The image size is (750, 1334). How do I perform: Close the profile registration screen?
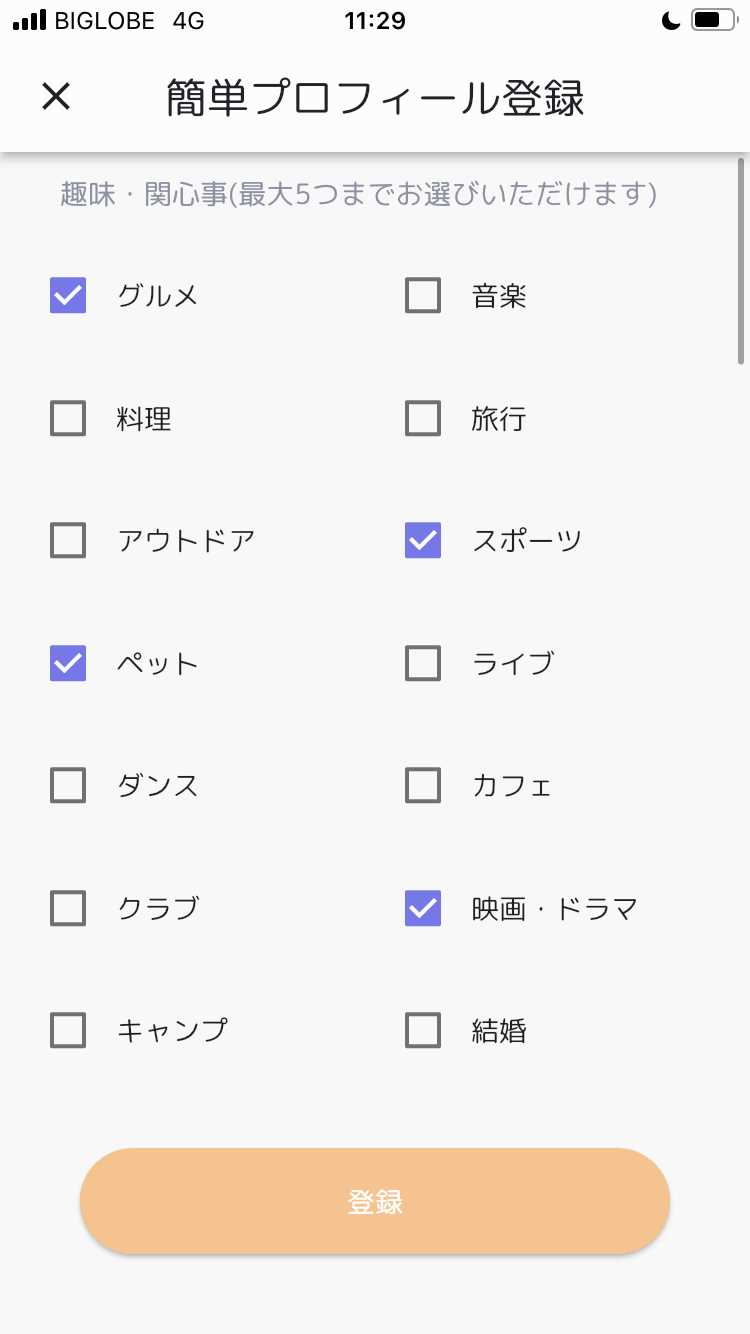[x=55, y=97]
